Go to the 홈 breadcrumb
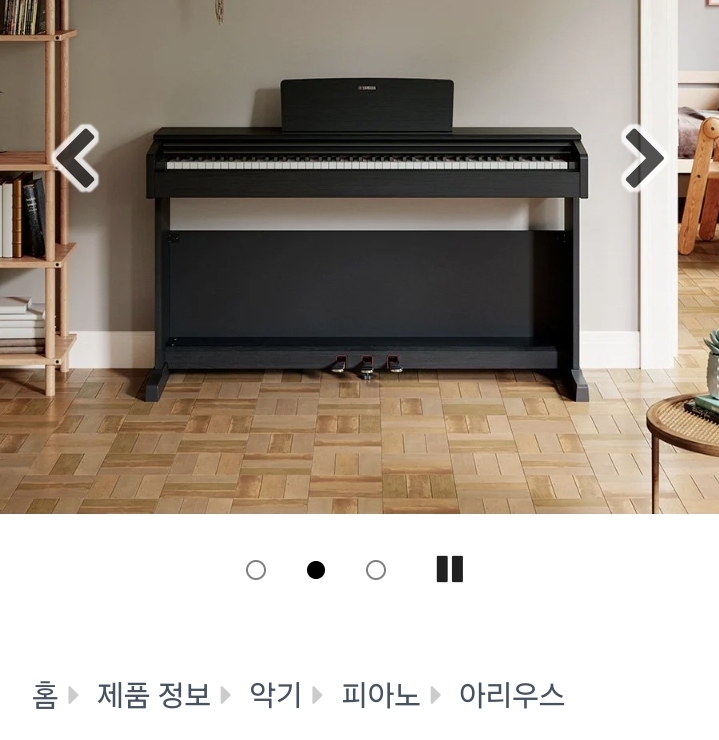719x740 pixels. click(45, 694)
